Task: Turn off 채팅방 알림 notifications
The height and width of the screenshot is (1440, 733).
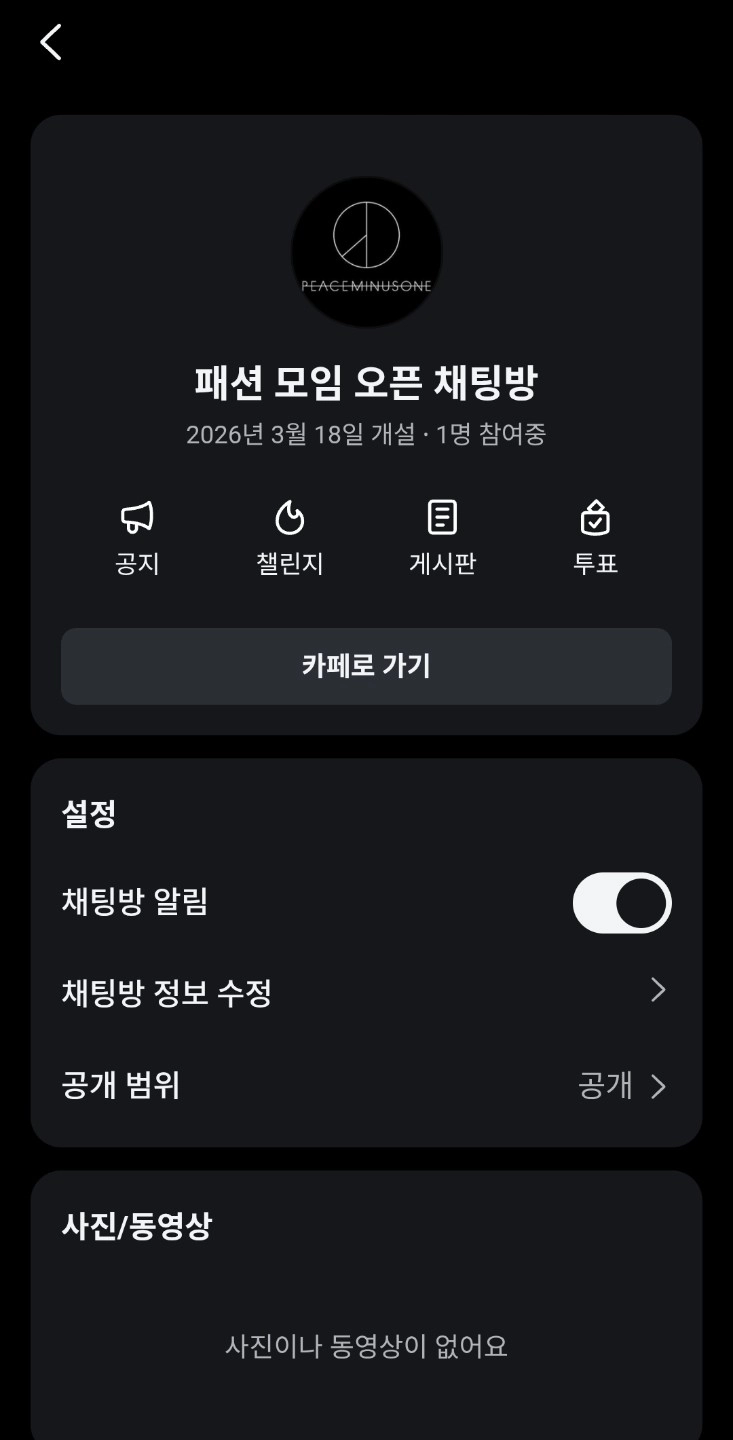Action: point(621,903)
